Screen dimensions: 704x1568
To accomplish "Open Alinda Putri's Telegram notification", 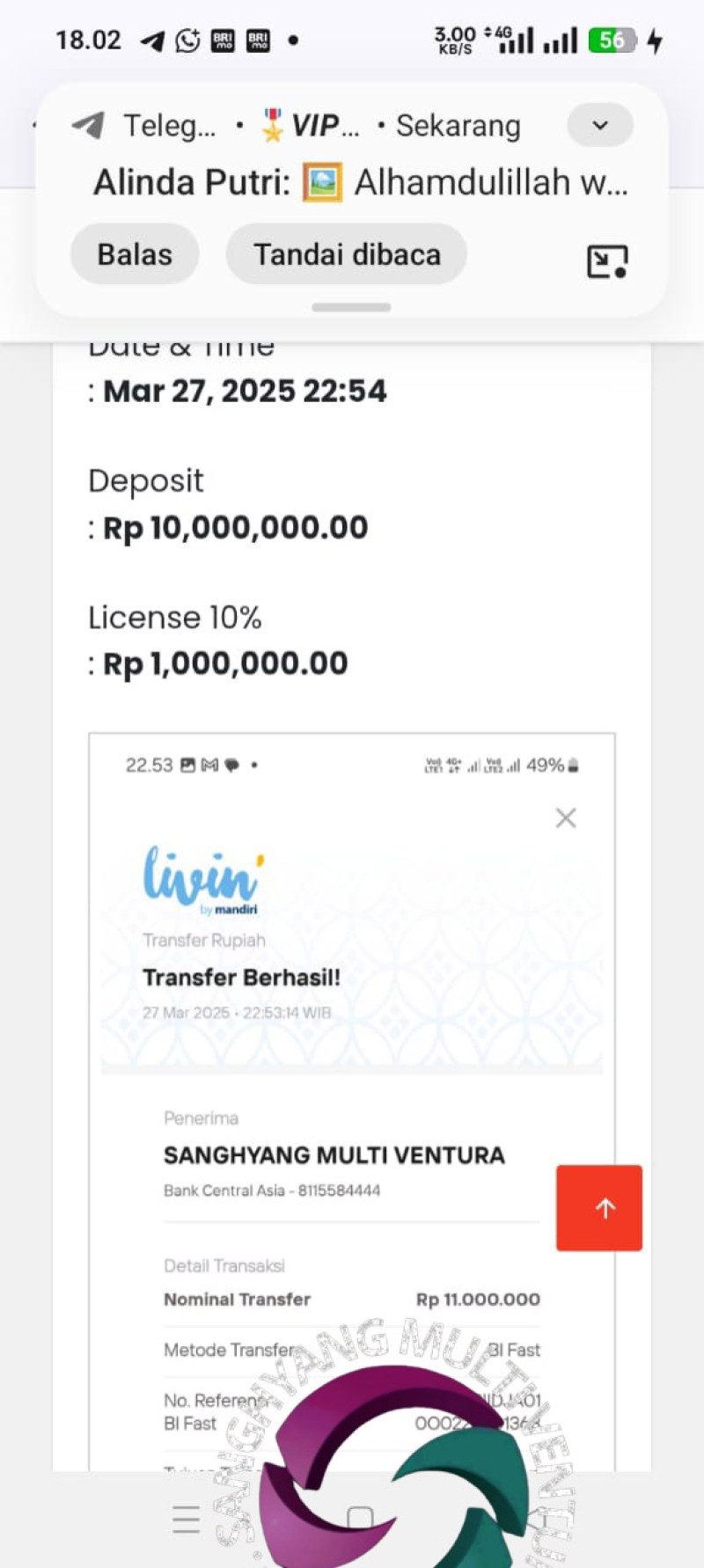I will click(359, 183).
